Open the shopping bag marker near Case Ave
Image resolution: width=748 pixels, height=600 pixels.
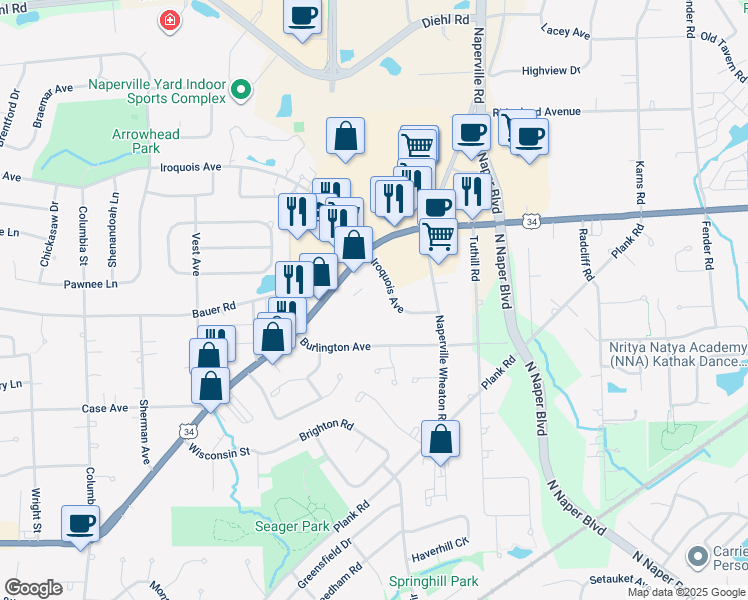coord(210,385)
